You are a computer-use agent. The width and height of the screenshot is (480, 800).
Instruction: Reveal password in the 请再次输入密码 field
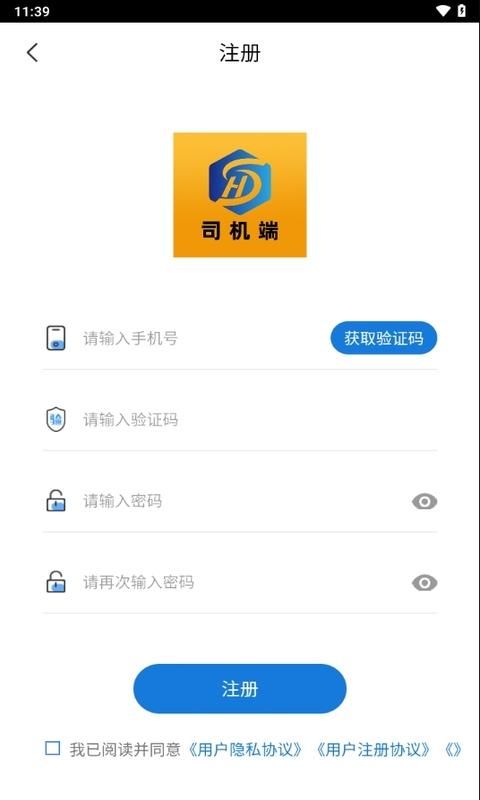point(424,583)
